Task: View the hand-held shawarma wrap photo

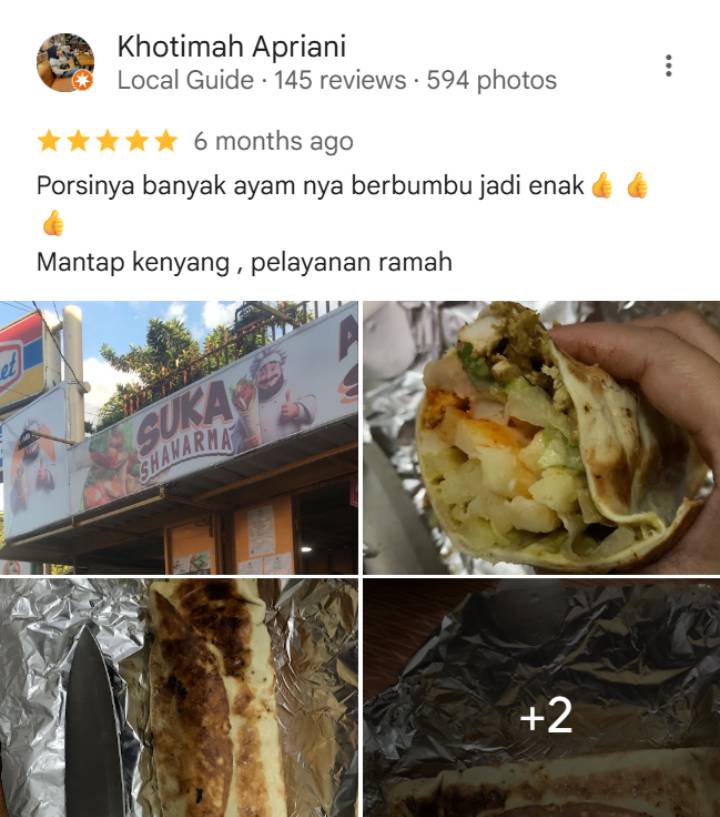Action: click(x=541, y=437)
